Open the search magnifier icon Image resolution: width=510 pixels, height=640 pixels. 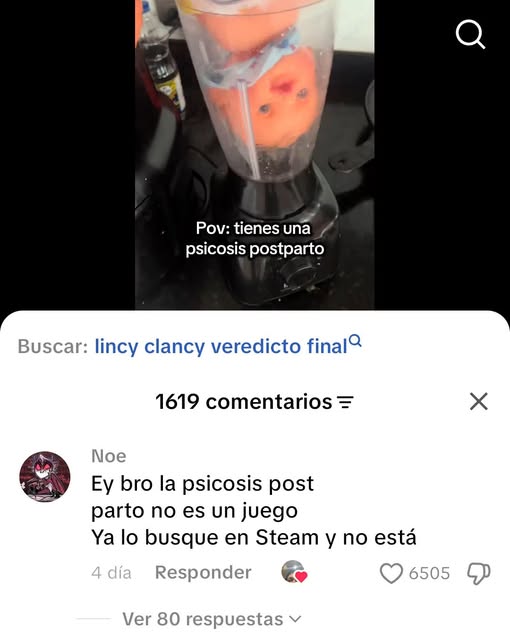(x=470, y=35)
